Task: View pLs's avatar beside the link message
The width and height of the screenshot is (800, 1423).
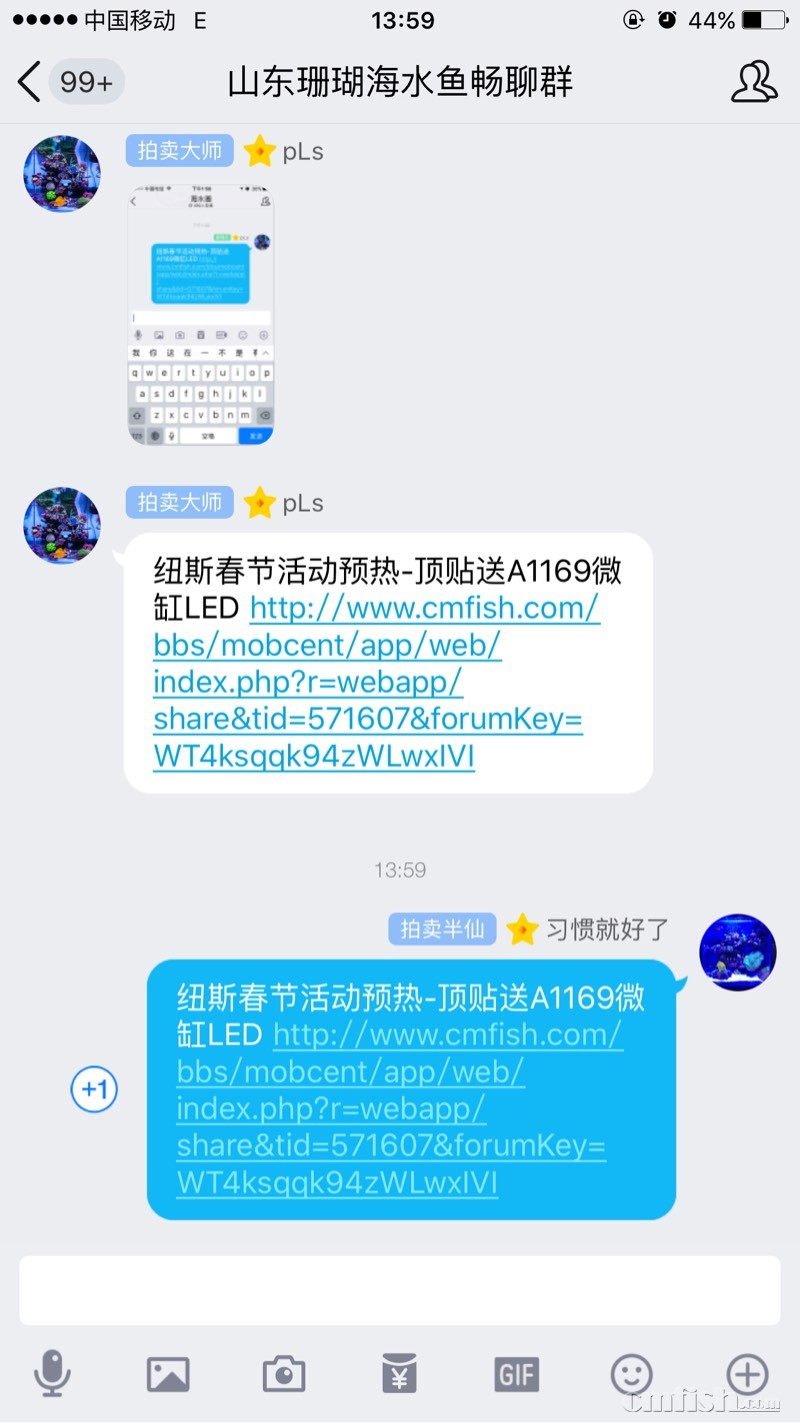Action: pos(62,525)
